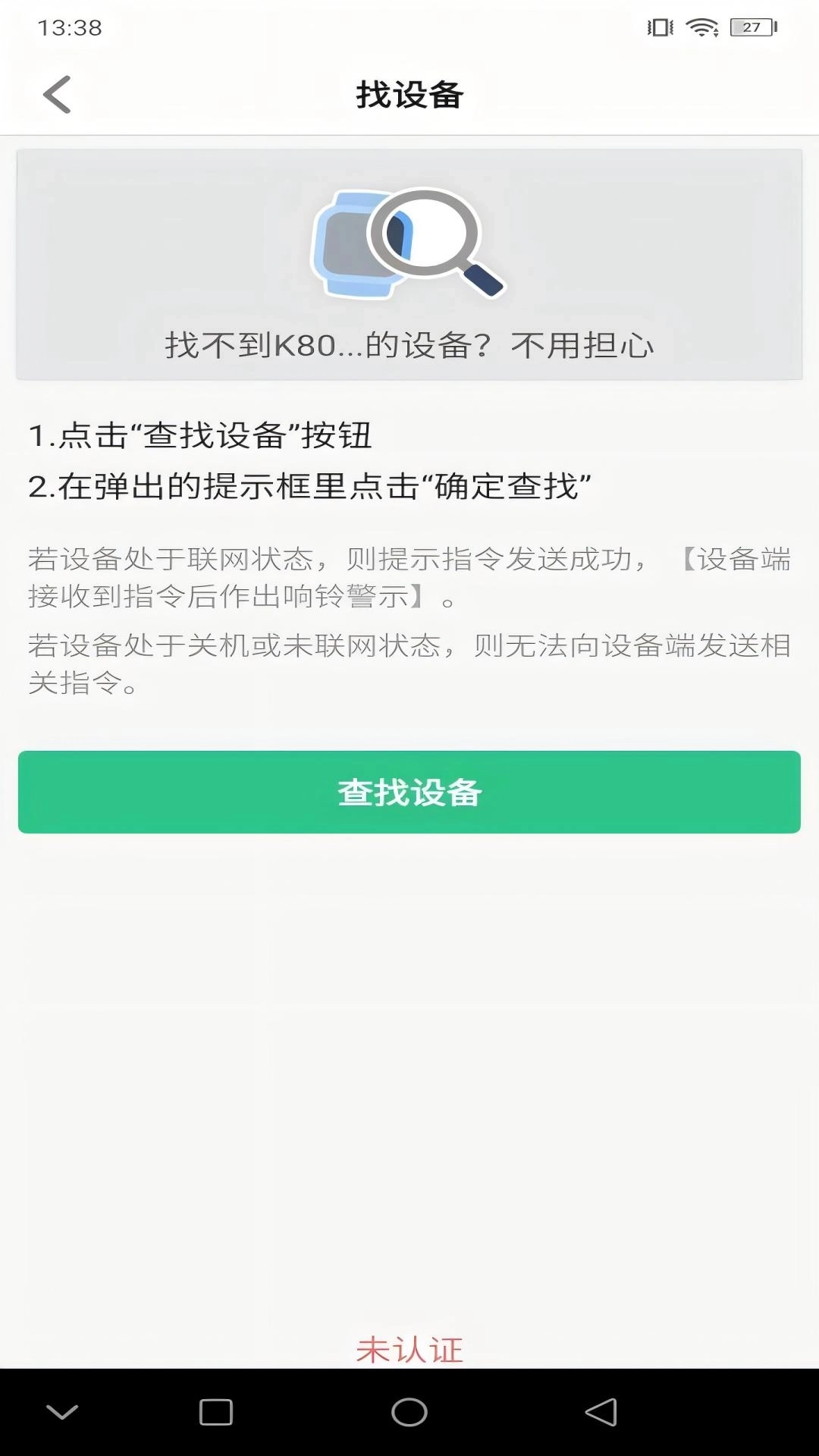Tap the paragraph about 关机或未联网状态
This screenshot has width=819, height=1456.
(x=409, y=664)
